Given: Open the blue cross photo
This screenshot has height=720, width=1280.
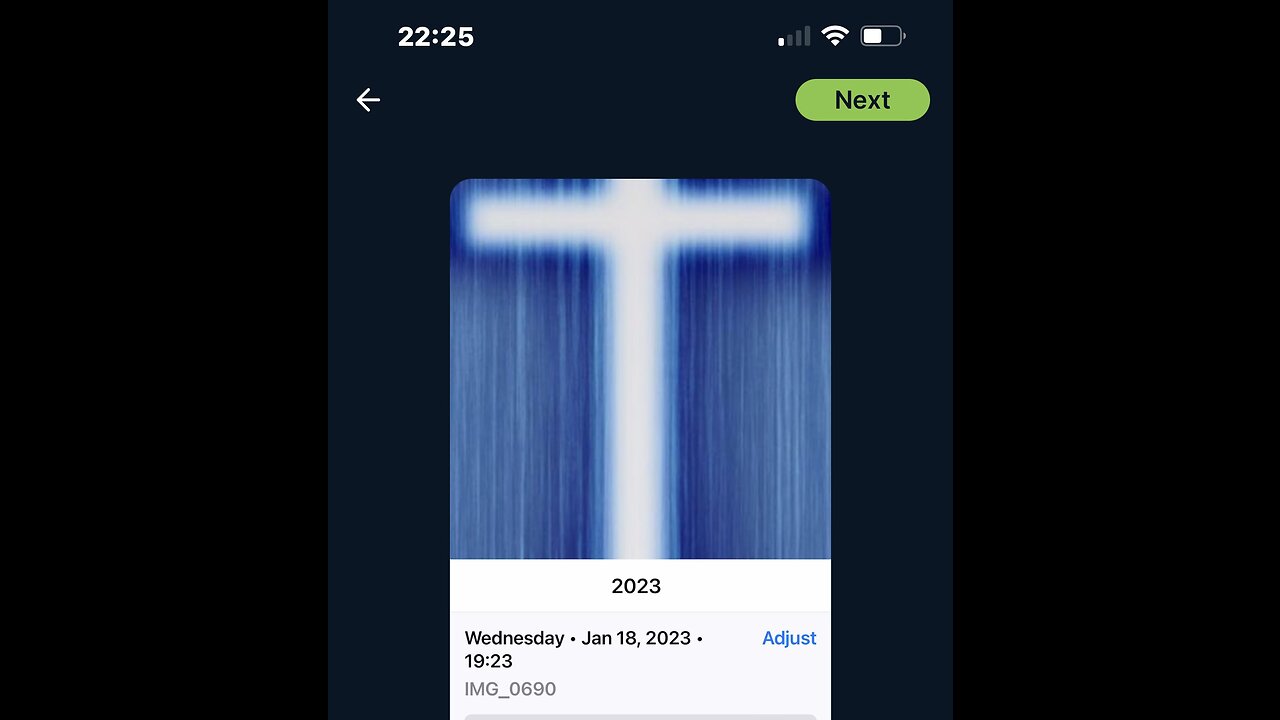Looking at the screenshot, I should coord(640,368).
